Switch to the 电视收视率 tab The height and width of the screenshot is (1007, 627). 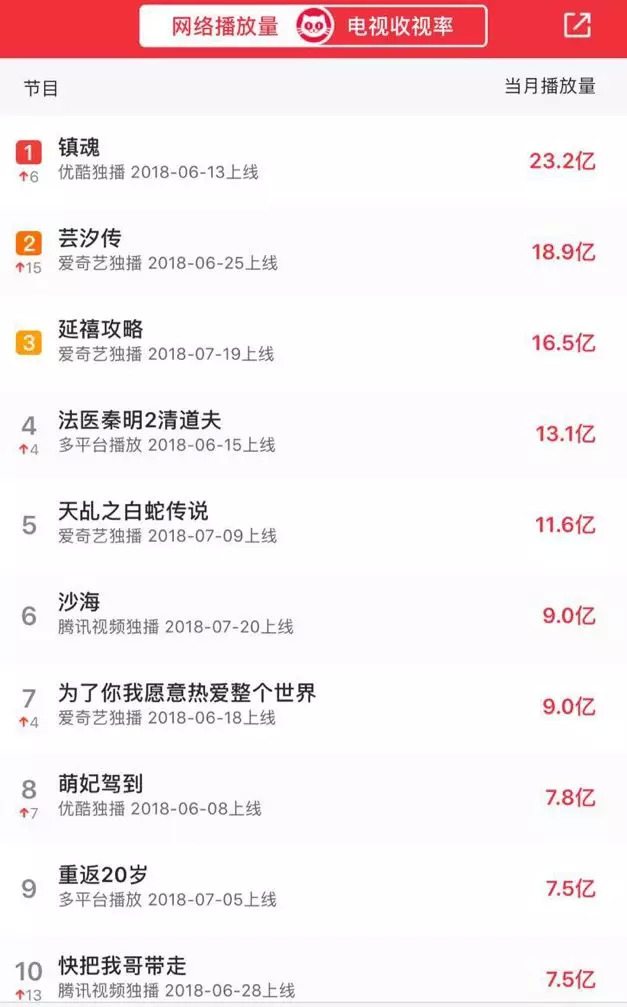400,27
